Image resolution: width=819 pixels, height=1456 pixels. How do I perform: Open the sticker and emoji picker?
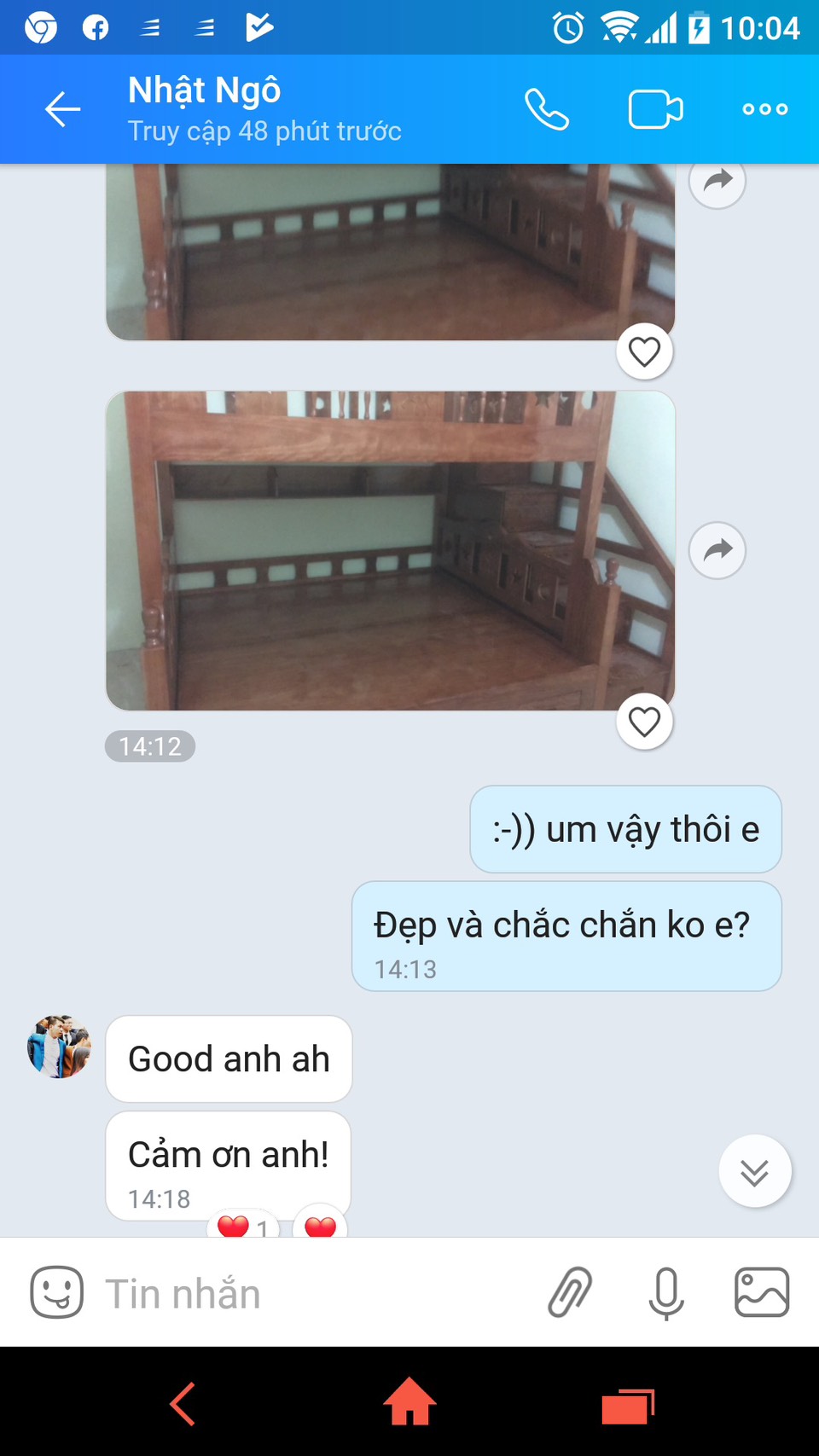57,1292
